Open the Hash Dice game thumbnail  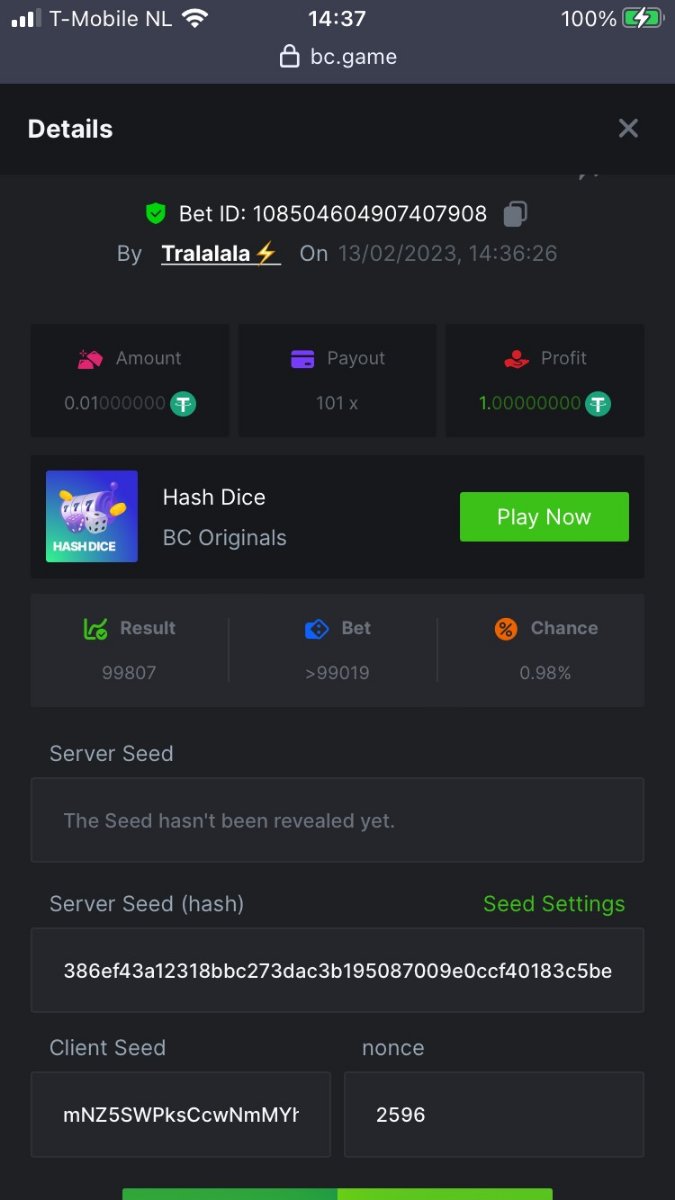[92, 516]
